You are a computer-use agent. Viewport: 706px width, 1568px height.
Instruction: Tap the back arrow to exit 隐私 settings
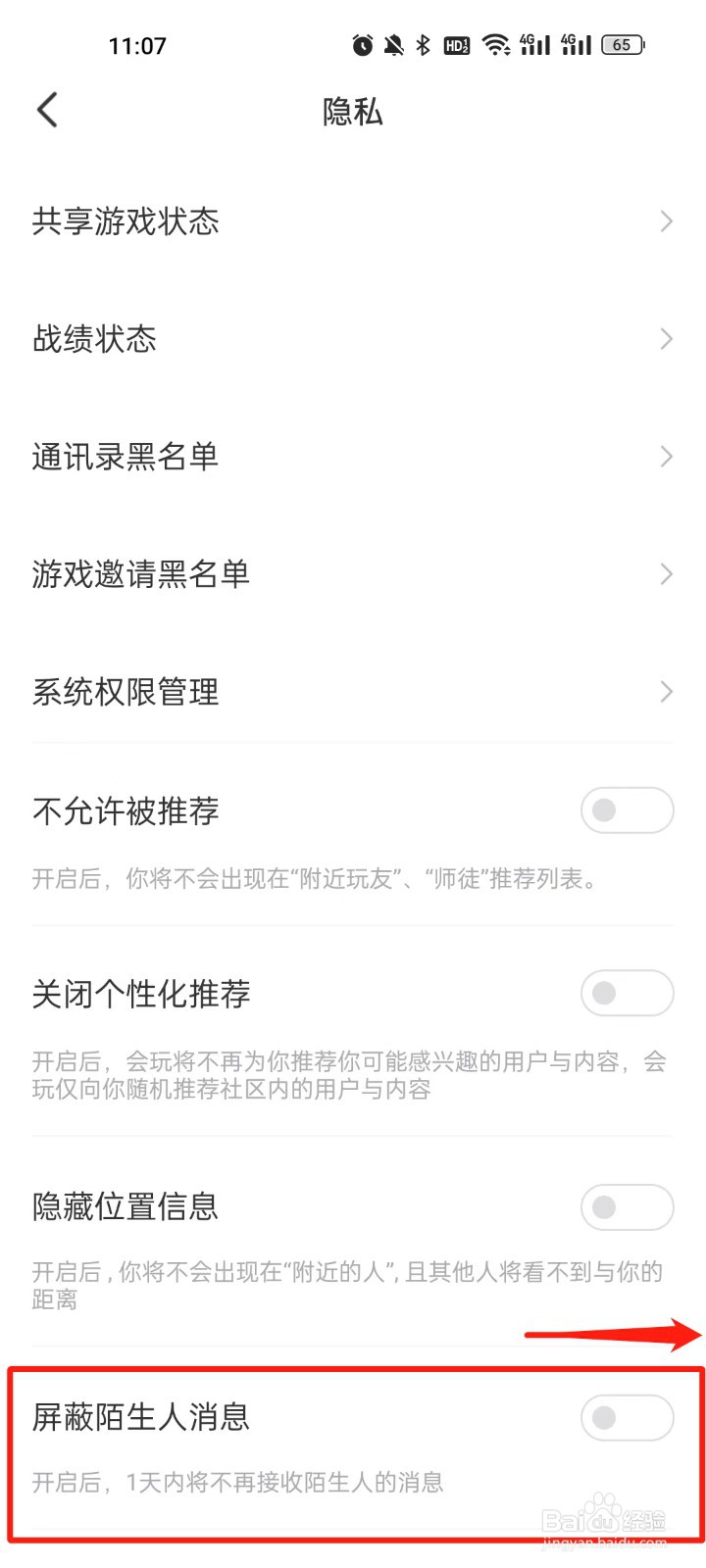click(47, 110)
